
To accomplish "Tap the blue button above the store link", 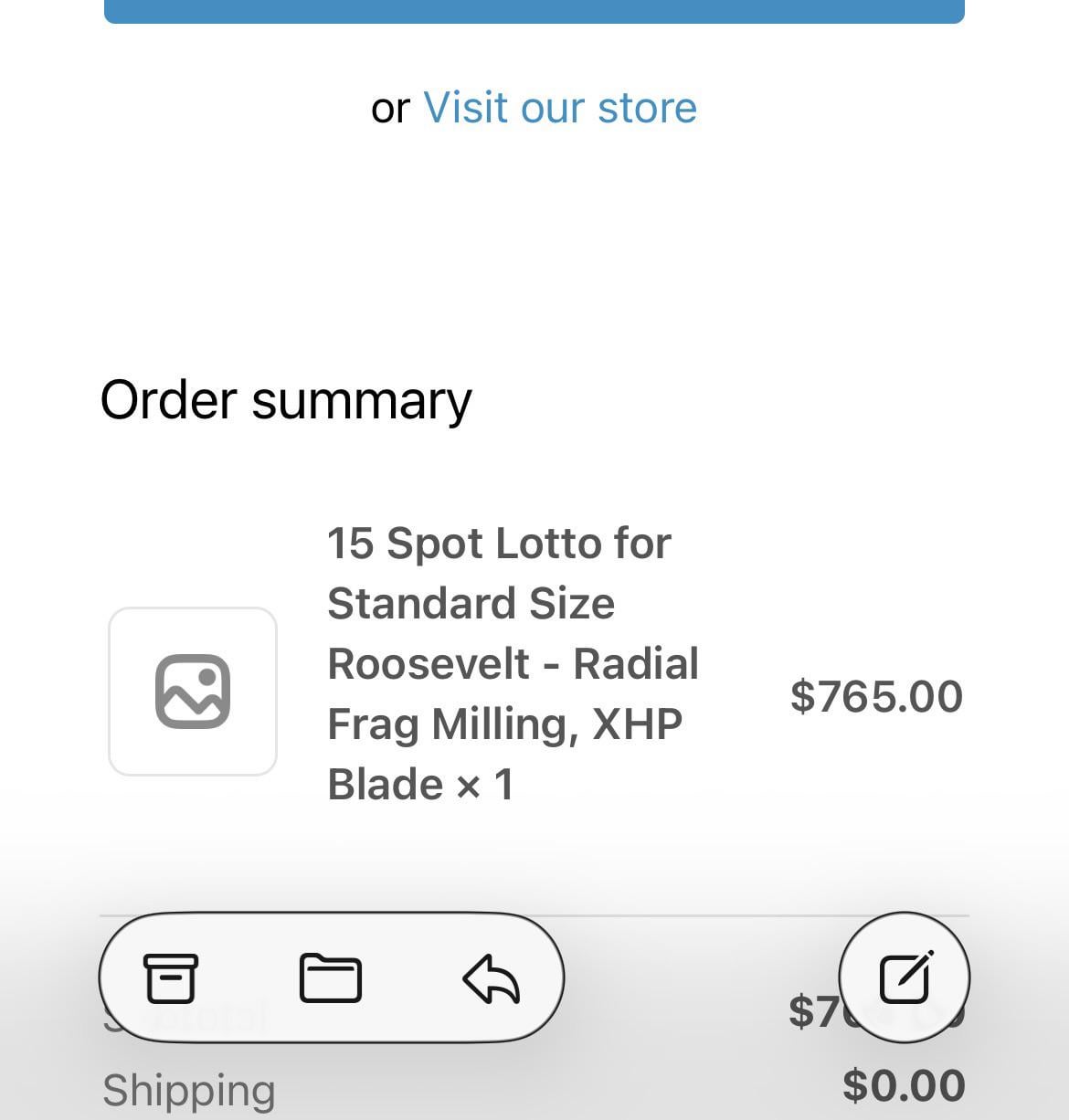I will pos(534,11).
